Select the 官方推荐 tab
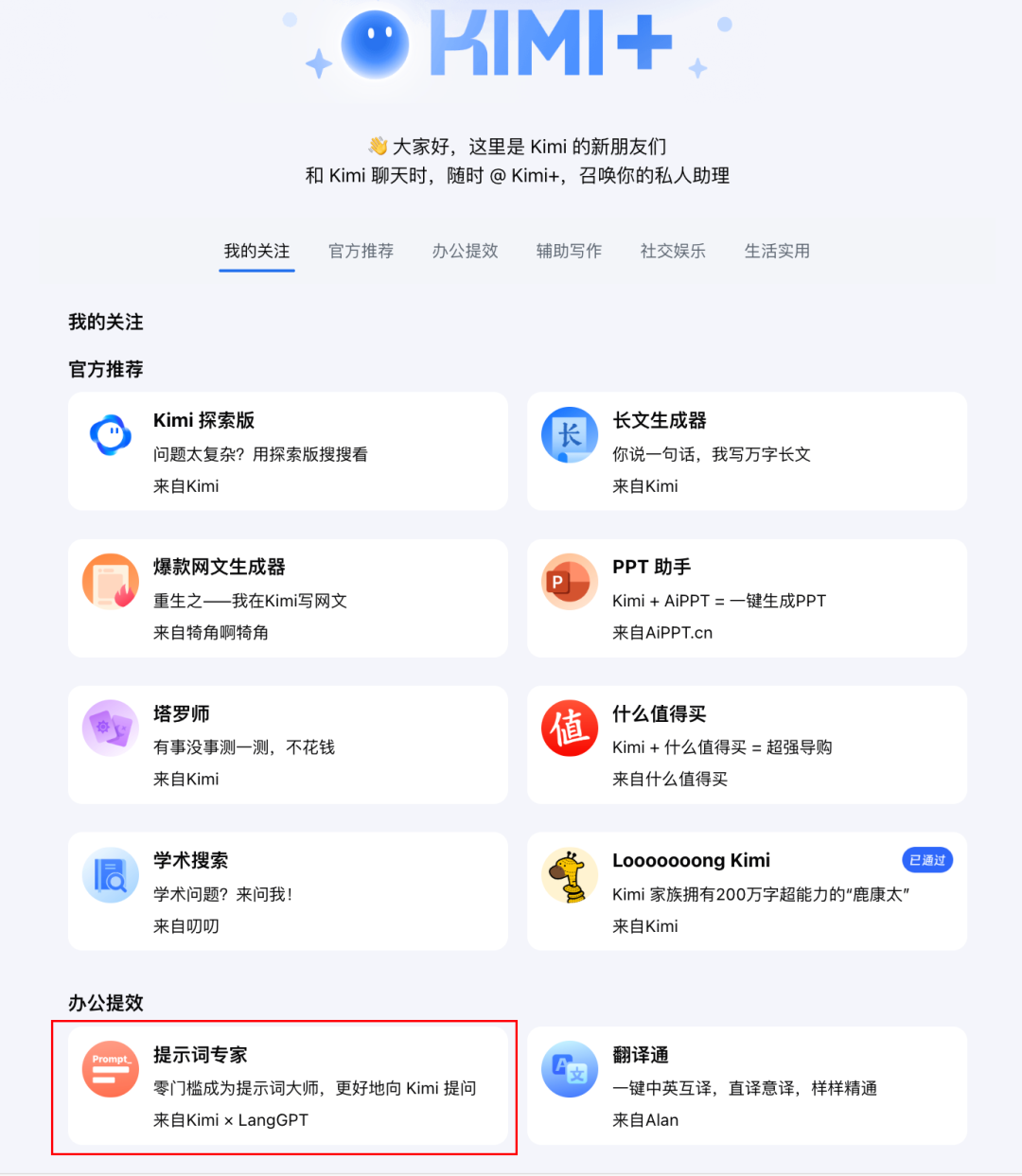The height and width of the screenshot is (1176, 1022). (361, 251)
